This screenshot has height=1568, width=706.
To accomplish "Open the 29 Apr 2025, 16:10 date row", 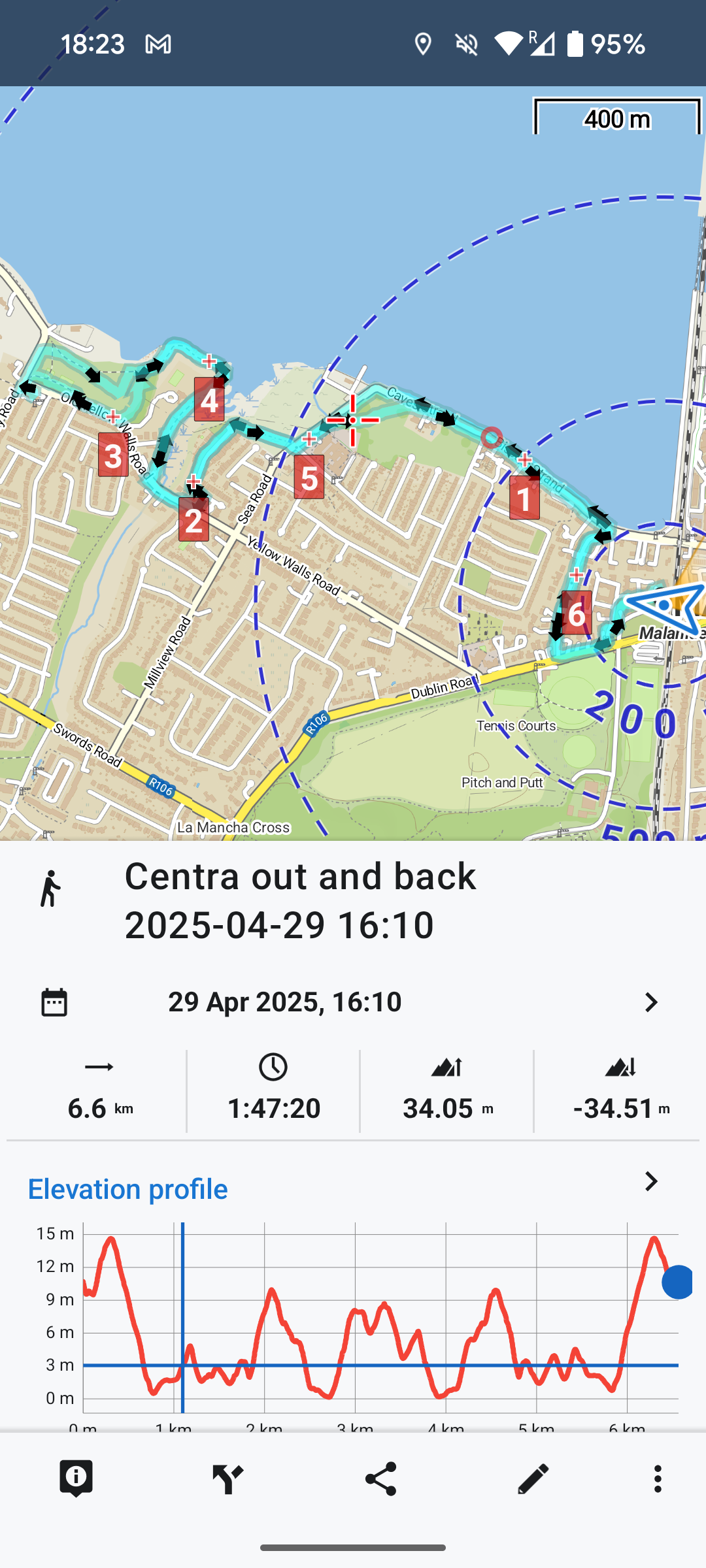I will click(353, 1002).
